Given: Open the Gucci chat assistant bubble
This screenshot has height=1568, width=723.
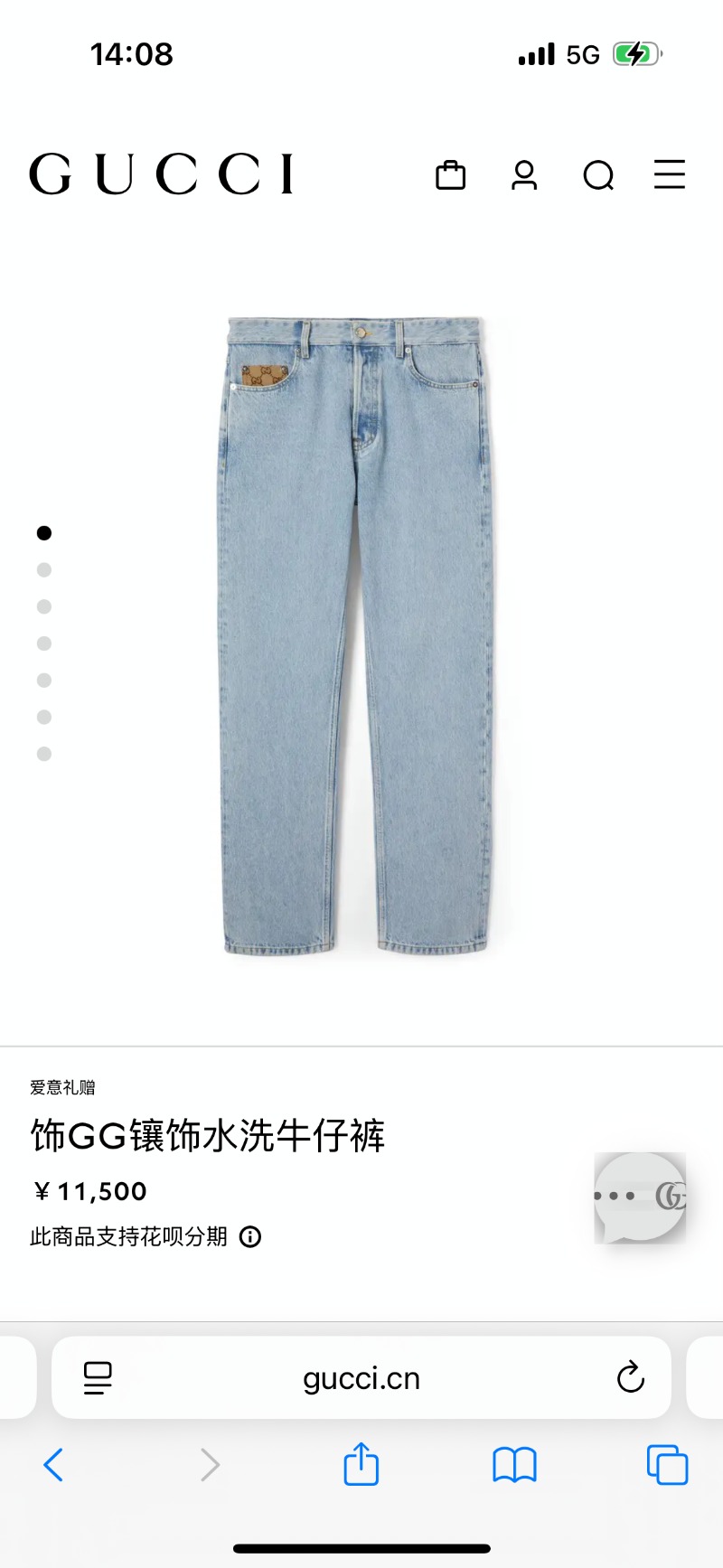Looking at the screenshot, I should [640, 1197].
